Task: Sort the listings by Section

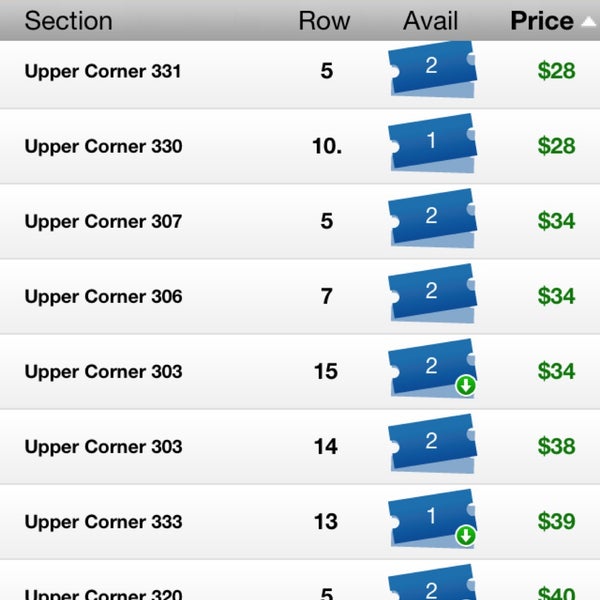Action: point(68,21)
